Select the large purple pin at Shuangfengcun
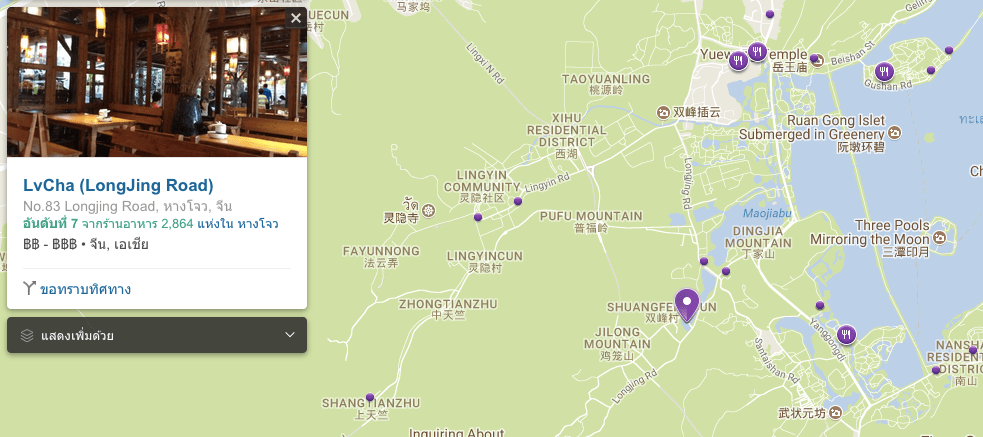Image resolution: width=983 pixels, height=437 pixels. (x=686, y=303)
